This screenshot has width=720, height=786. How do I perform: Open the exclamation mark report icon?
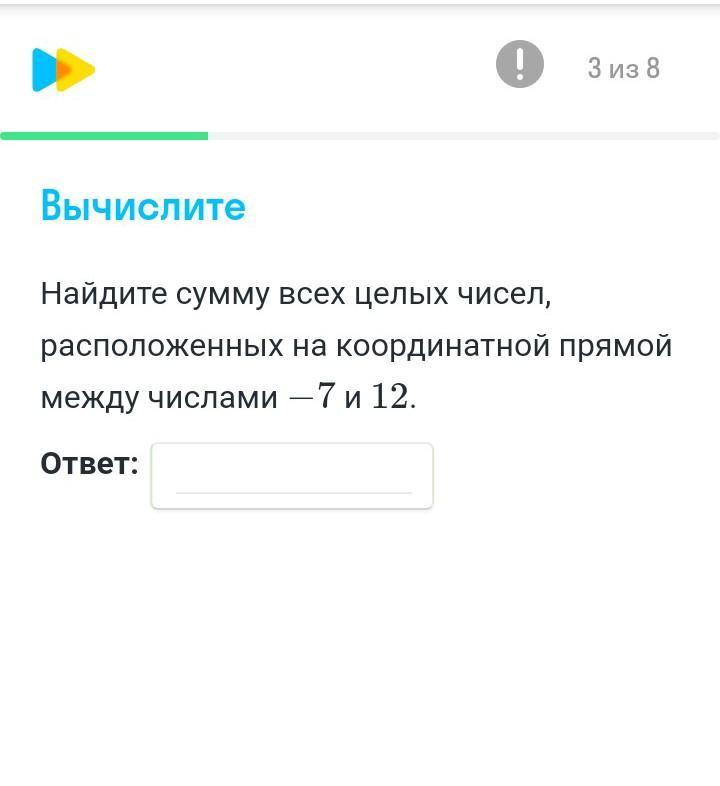click(520, 66)
